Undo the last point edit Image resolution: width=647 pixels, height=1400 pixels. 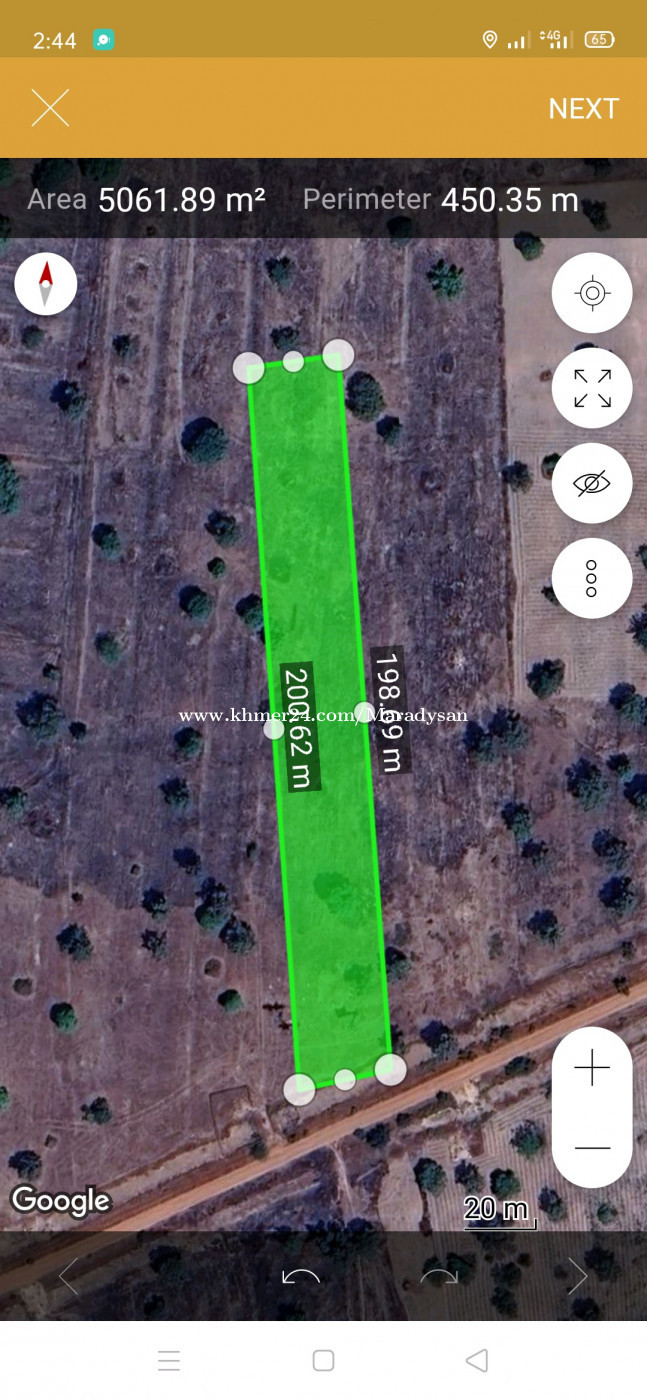(x=301, y=1276)
